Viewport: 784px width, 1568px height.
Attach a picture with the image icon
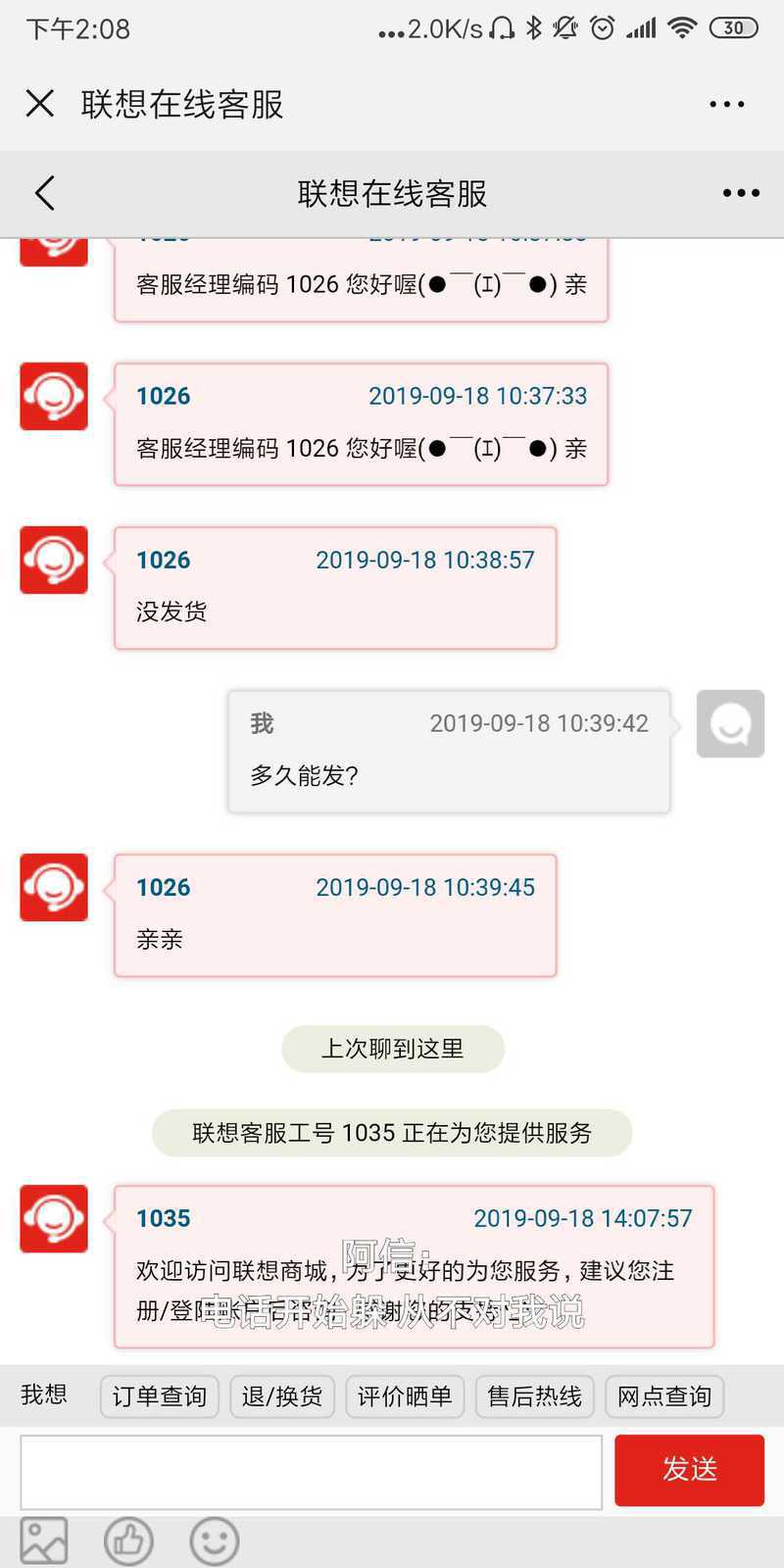(x=44, y=1541)
